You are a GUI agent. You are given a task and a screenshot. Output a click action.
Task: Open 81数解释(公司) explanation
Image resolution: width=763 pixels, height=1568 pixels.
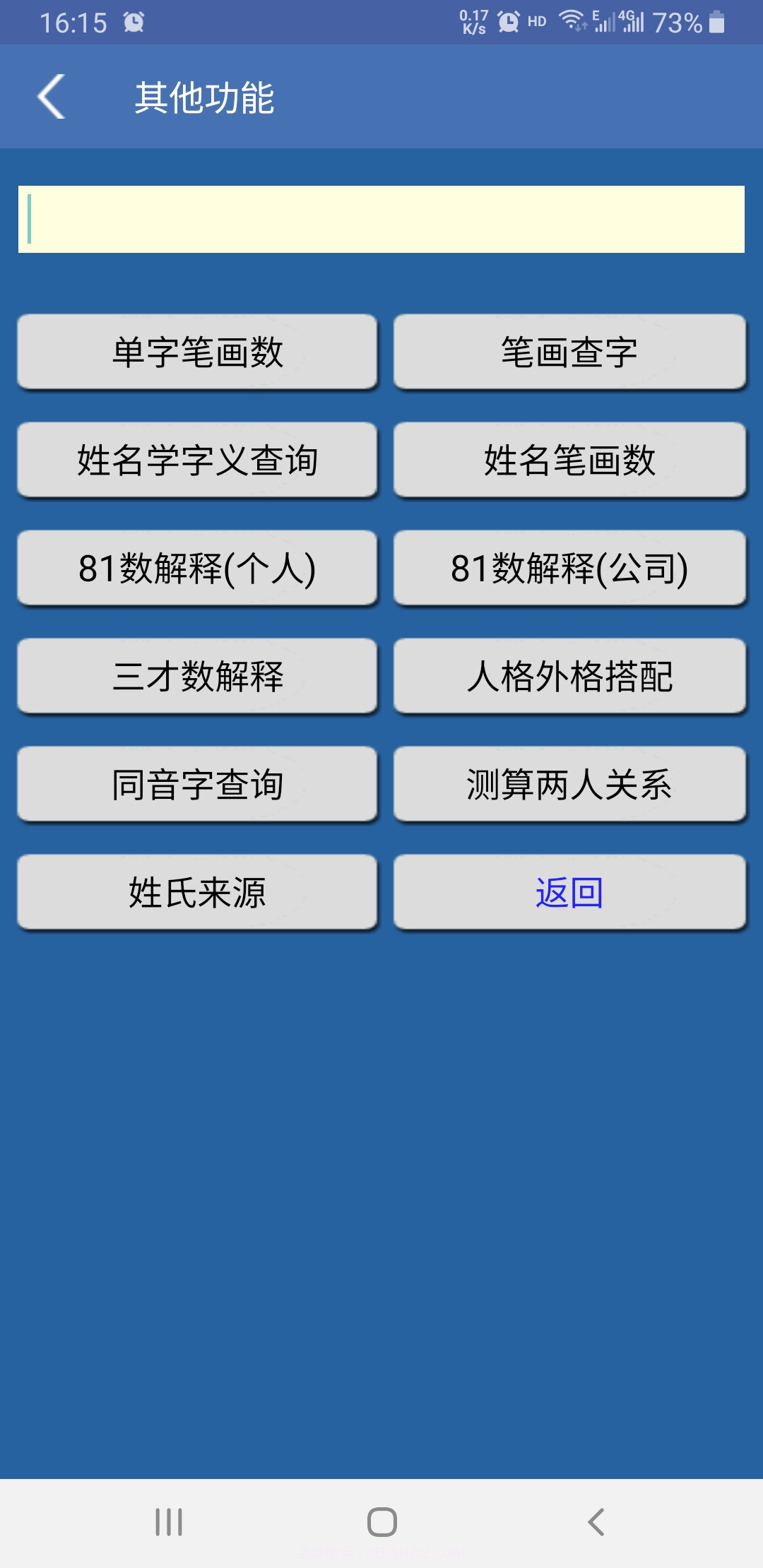point(569,569)
